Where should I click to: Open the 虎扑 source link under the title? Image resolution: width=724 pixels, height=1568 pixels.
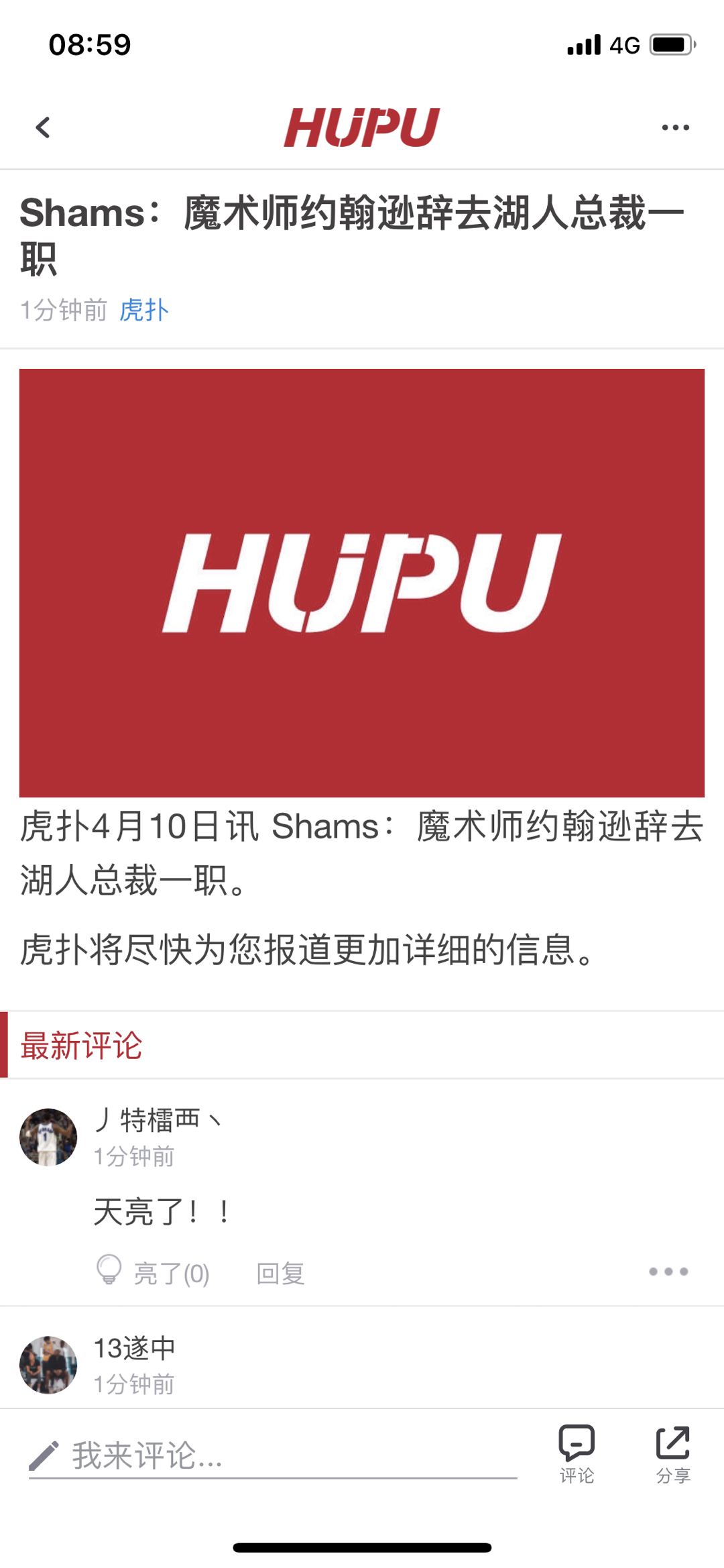[144, 310]
